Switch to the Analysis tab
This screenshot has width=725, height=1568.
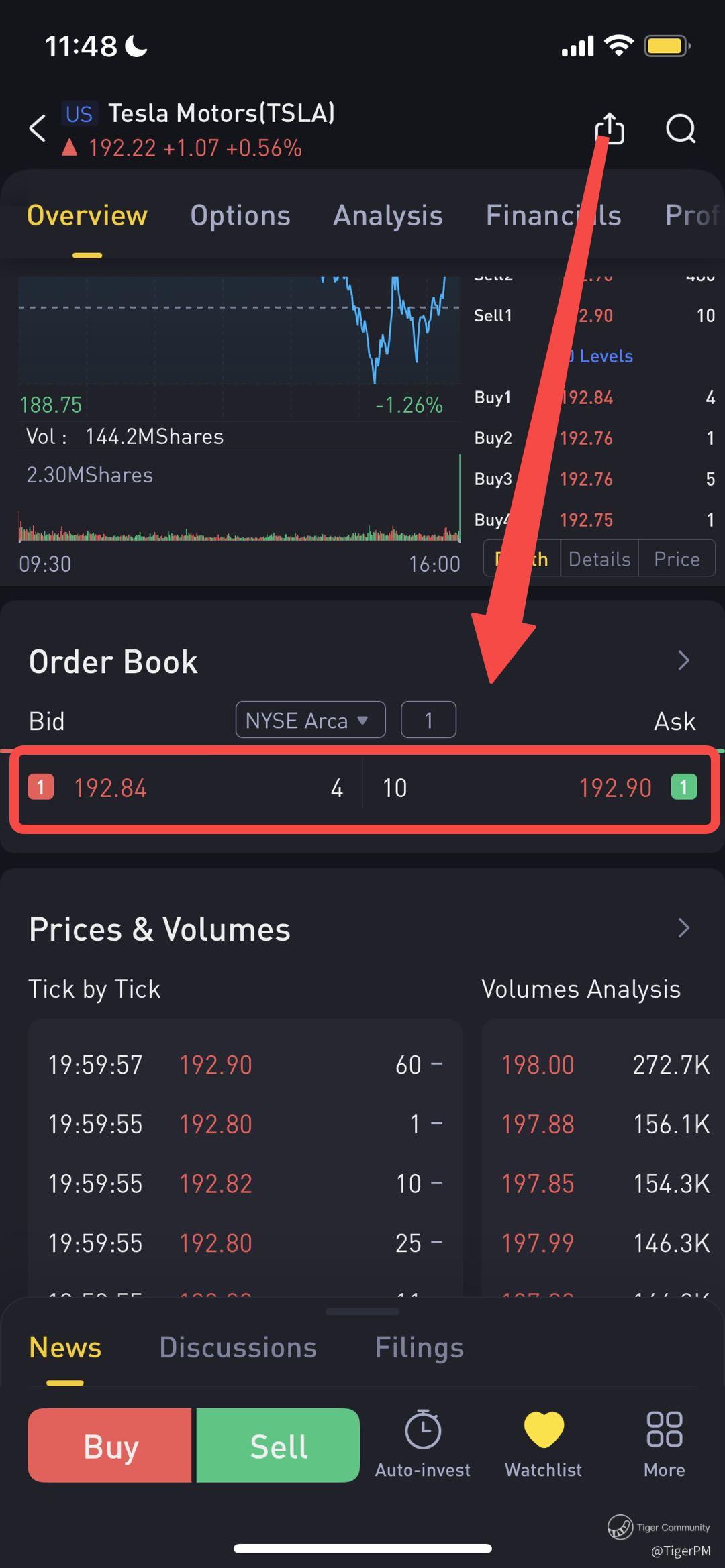click(x=388, y=216)
